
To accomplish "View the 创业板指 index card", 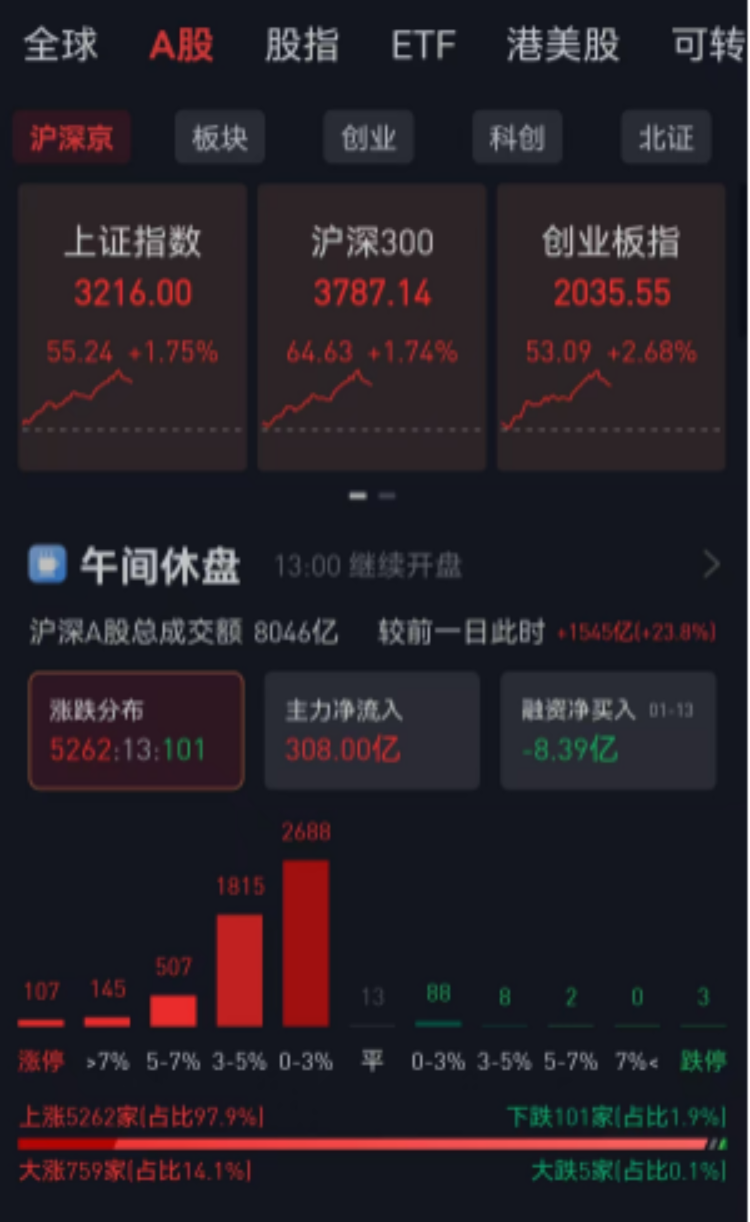I will tap(611, 326).
